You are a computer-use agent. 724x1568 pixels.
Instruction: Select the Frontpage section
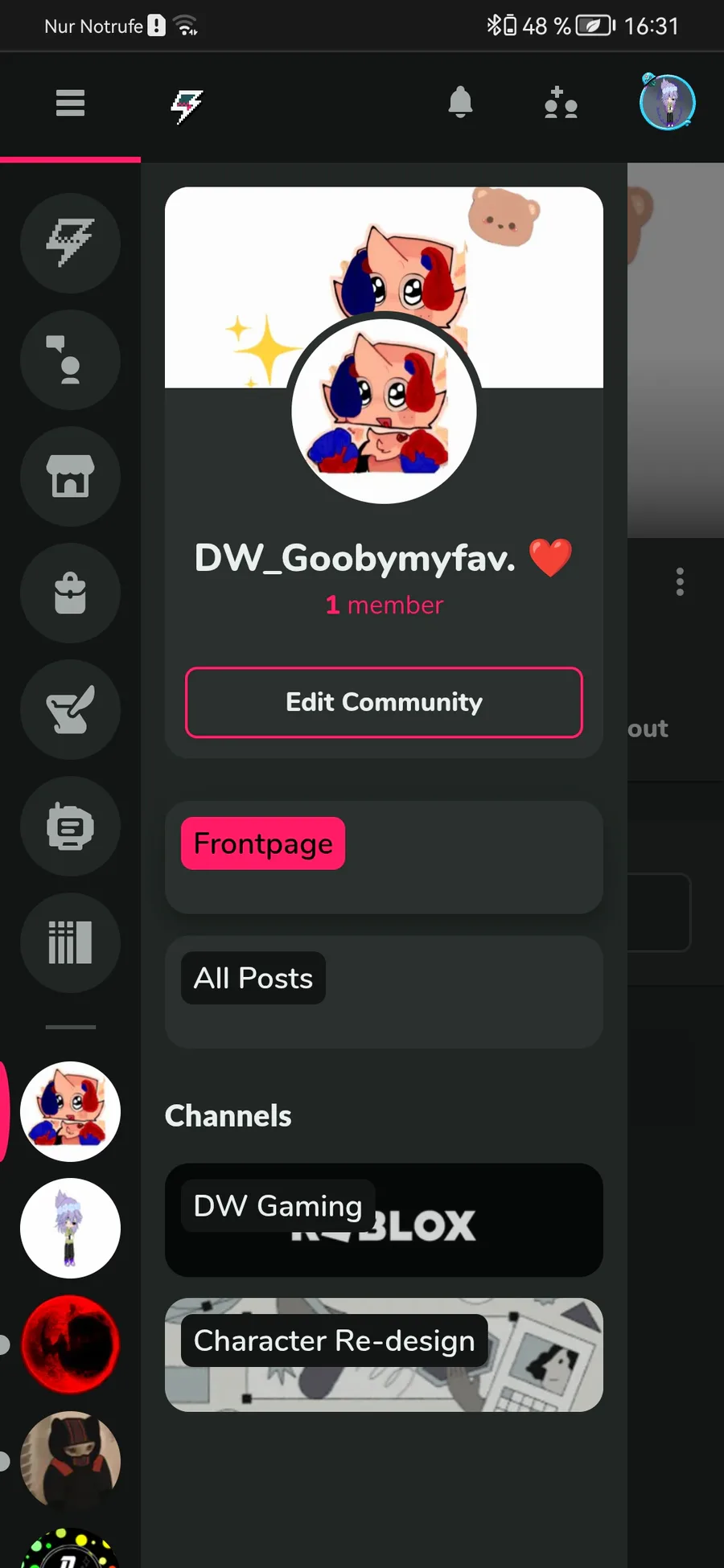(263, 844)
